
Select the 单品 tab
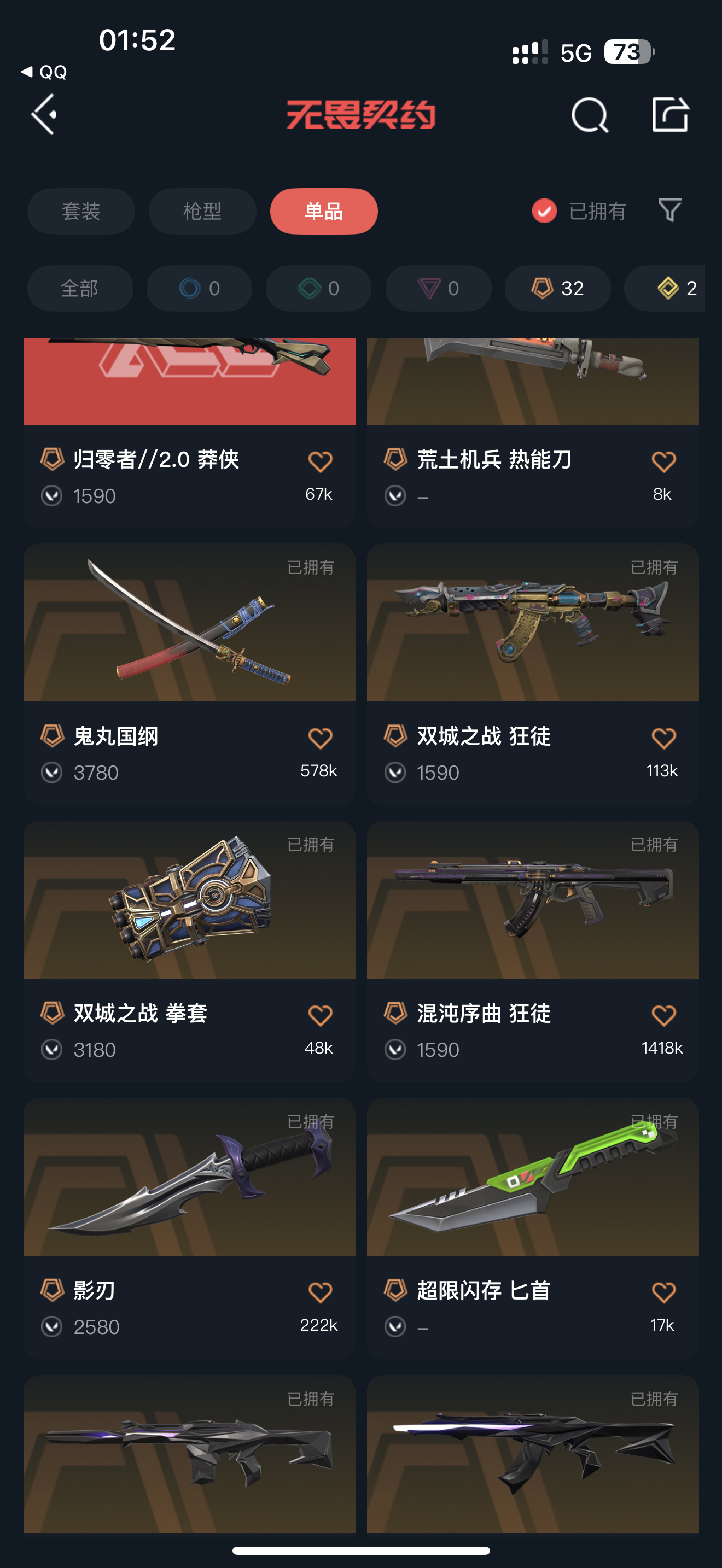click(x=323, y=211)
